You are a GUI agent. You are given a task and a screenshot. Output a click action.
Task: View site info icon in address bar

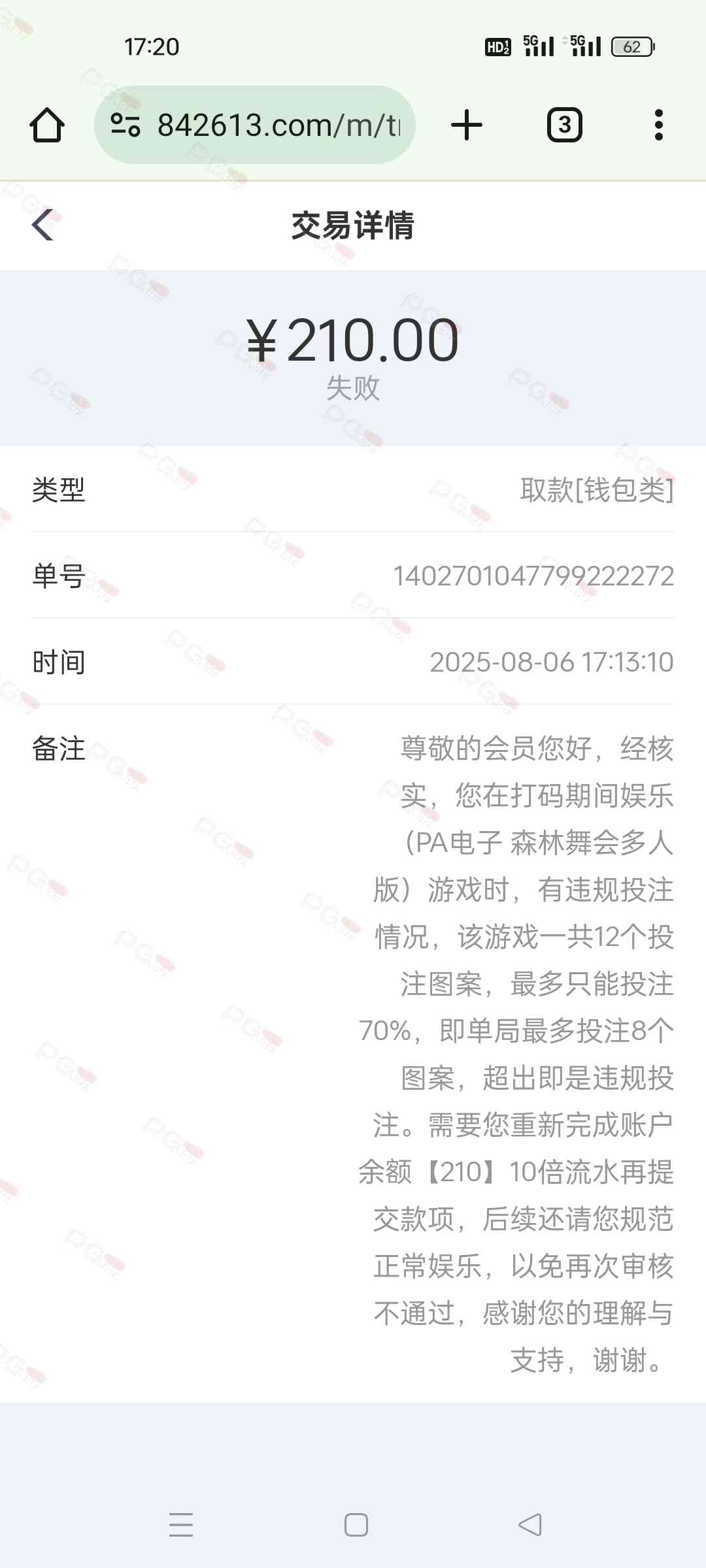point(125,125)
